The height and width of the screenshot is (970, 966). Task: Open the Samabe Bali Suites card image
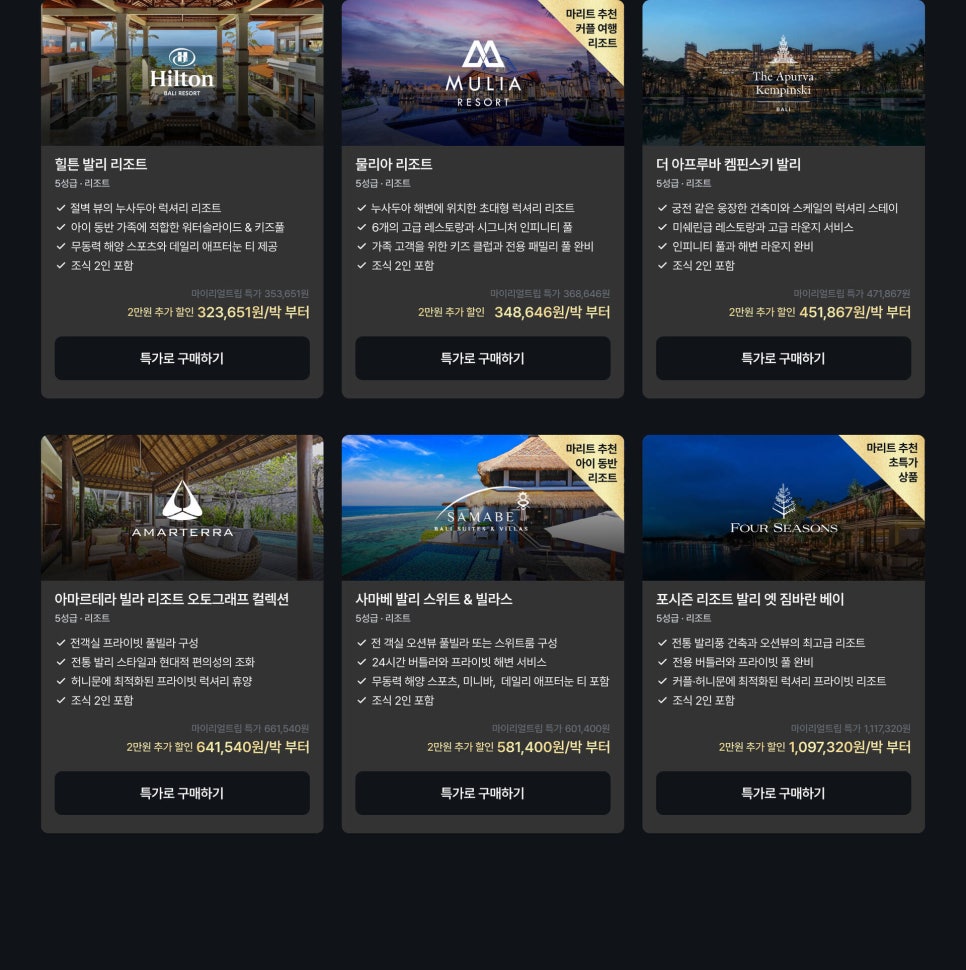point(482,507)
